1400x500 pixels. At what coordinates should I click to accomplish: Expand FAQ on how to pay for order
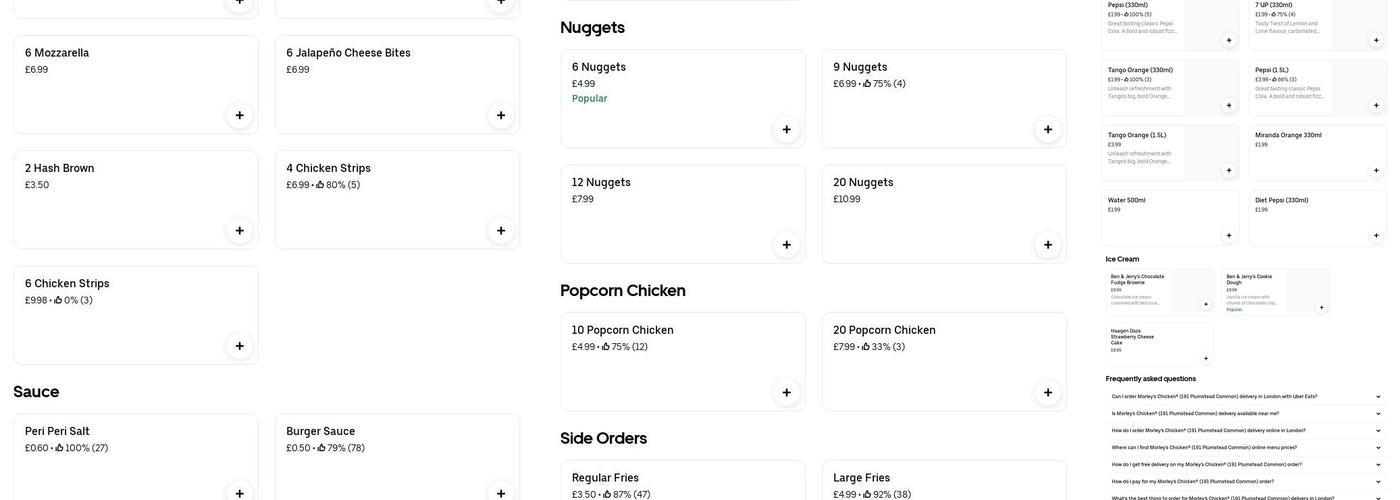pos(1246,482)
